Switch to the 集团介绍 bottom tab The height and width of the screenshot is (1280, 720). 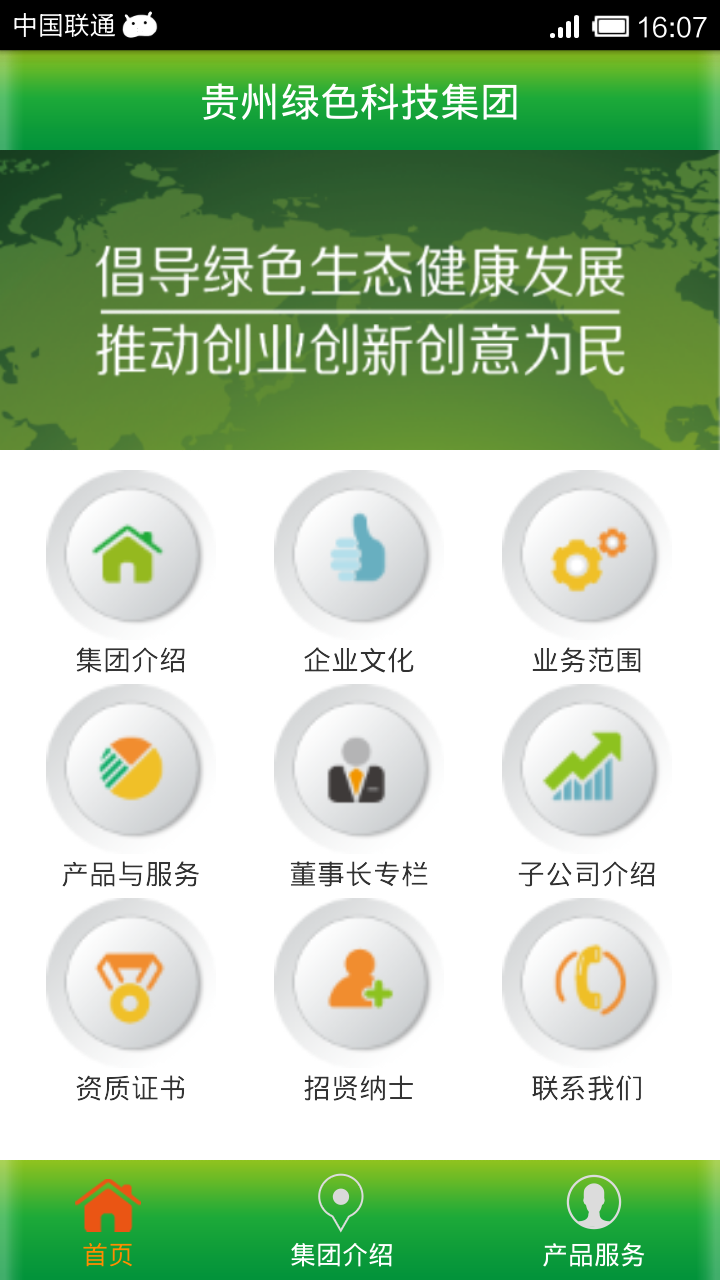(x=341, y=1222)
